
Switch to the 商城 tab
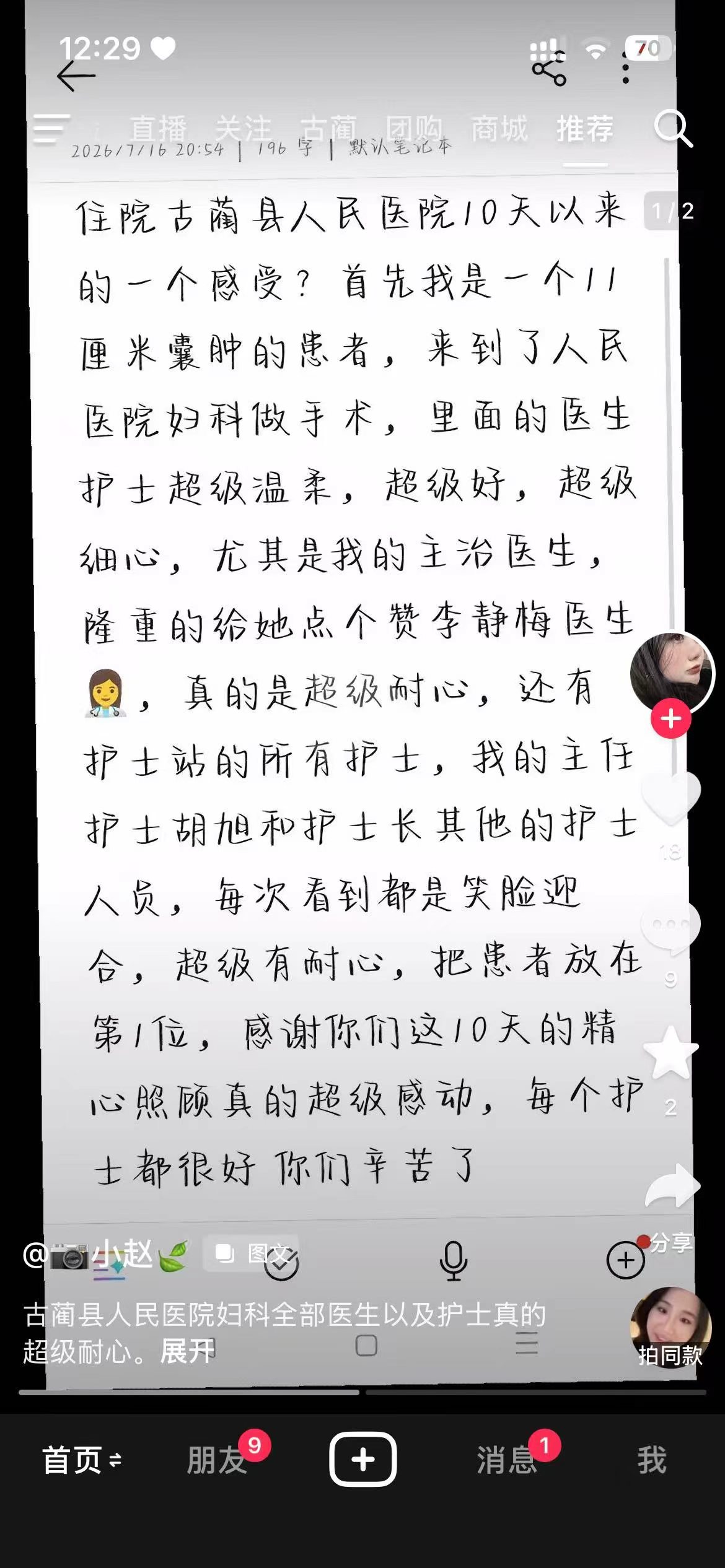click(x=499, y=129)
